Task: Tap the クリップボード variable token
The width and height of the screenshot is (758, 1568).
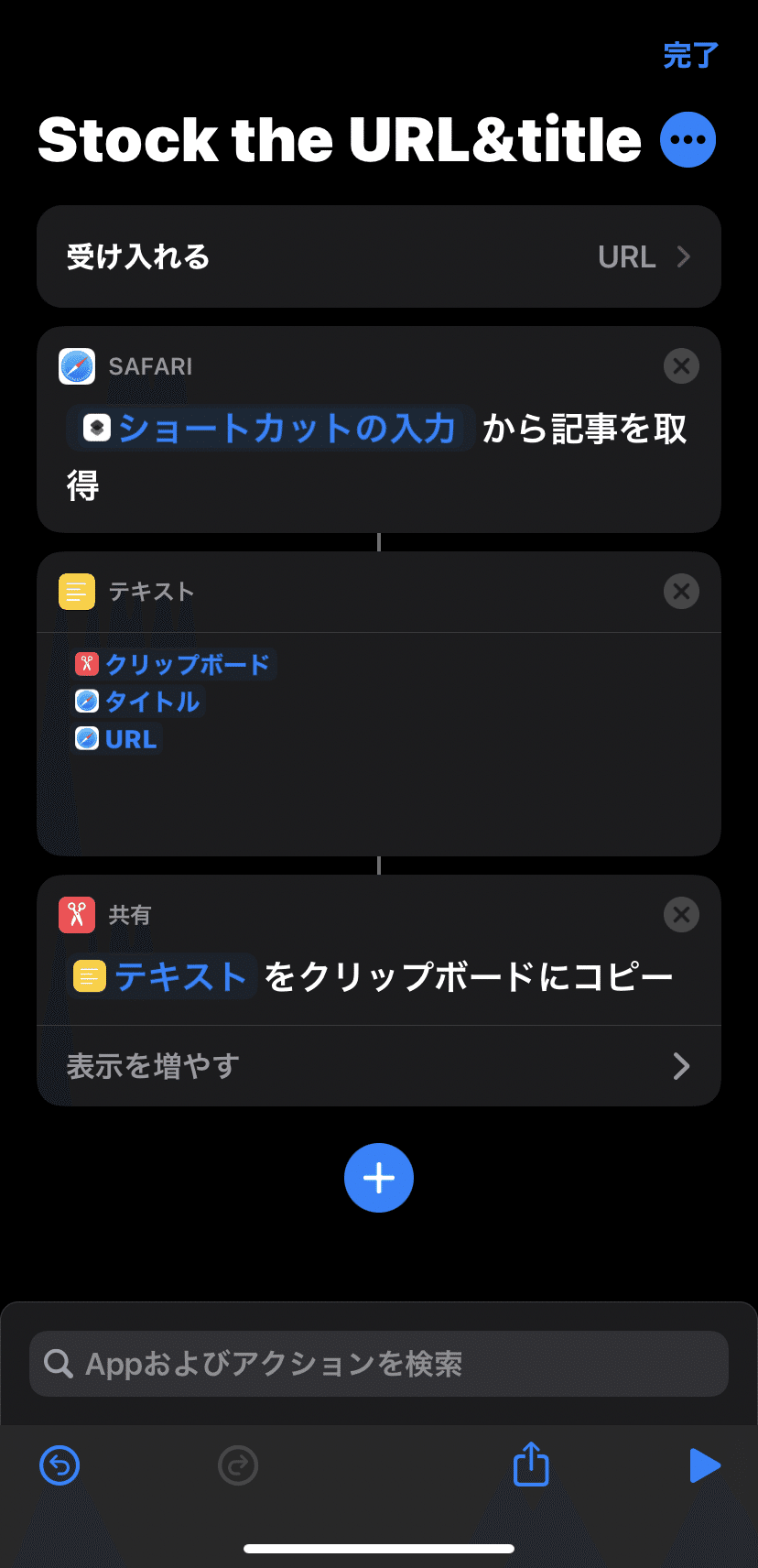Action: point(176,664)
